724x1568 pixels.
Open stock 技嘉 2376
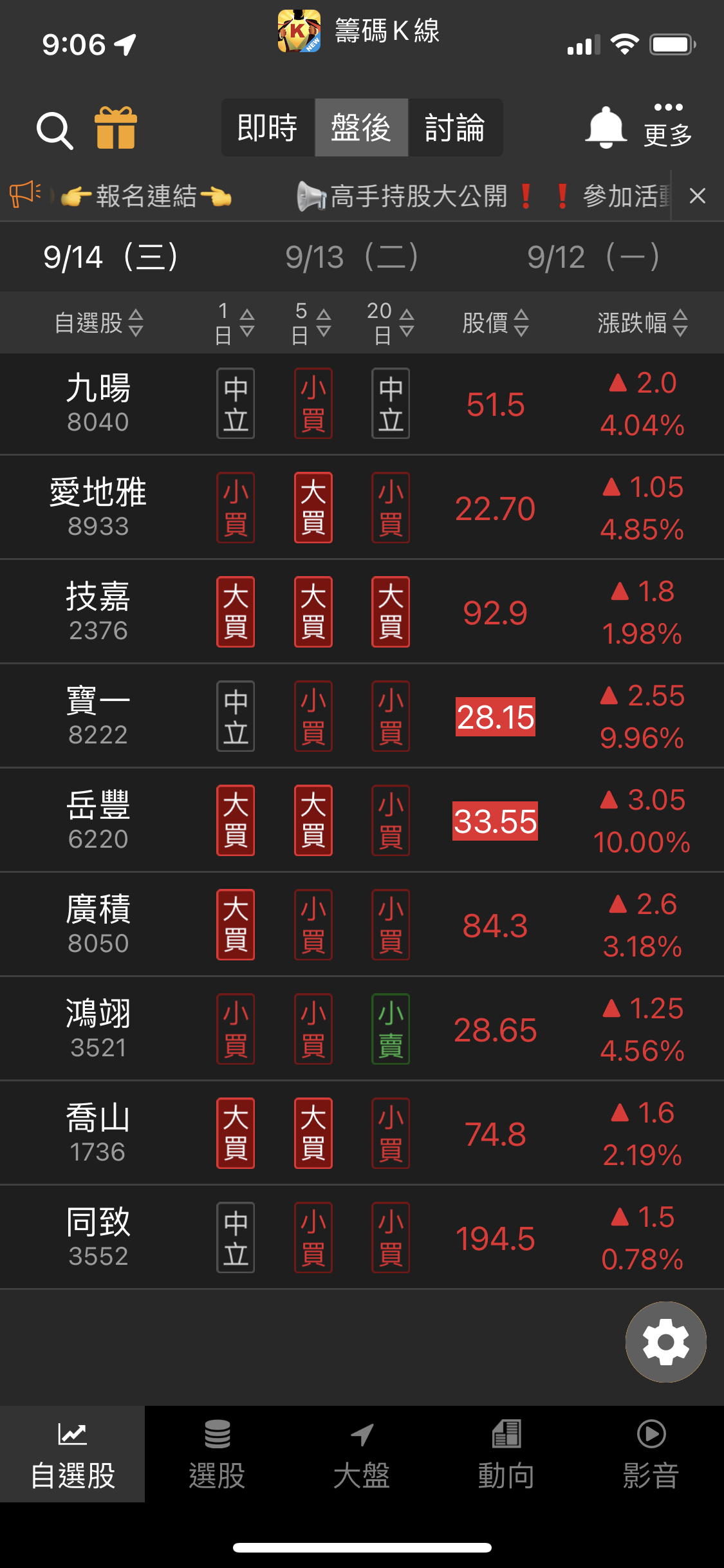click(x=98, y=612)
